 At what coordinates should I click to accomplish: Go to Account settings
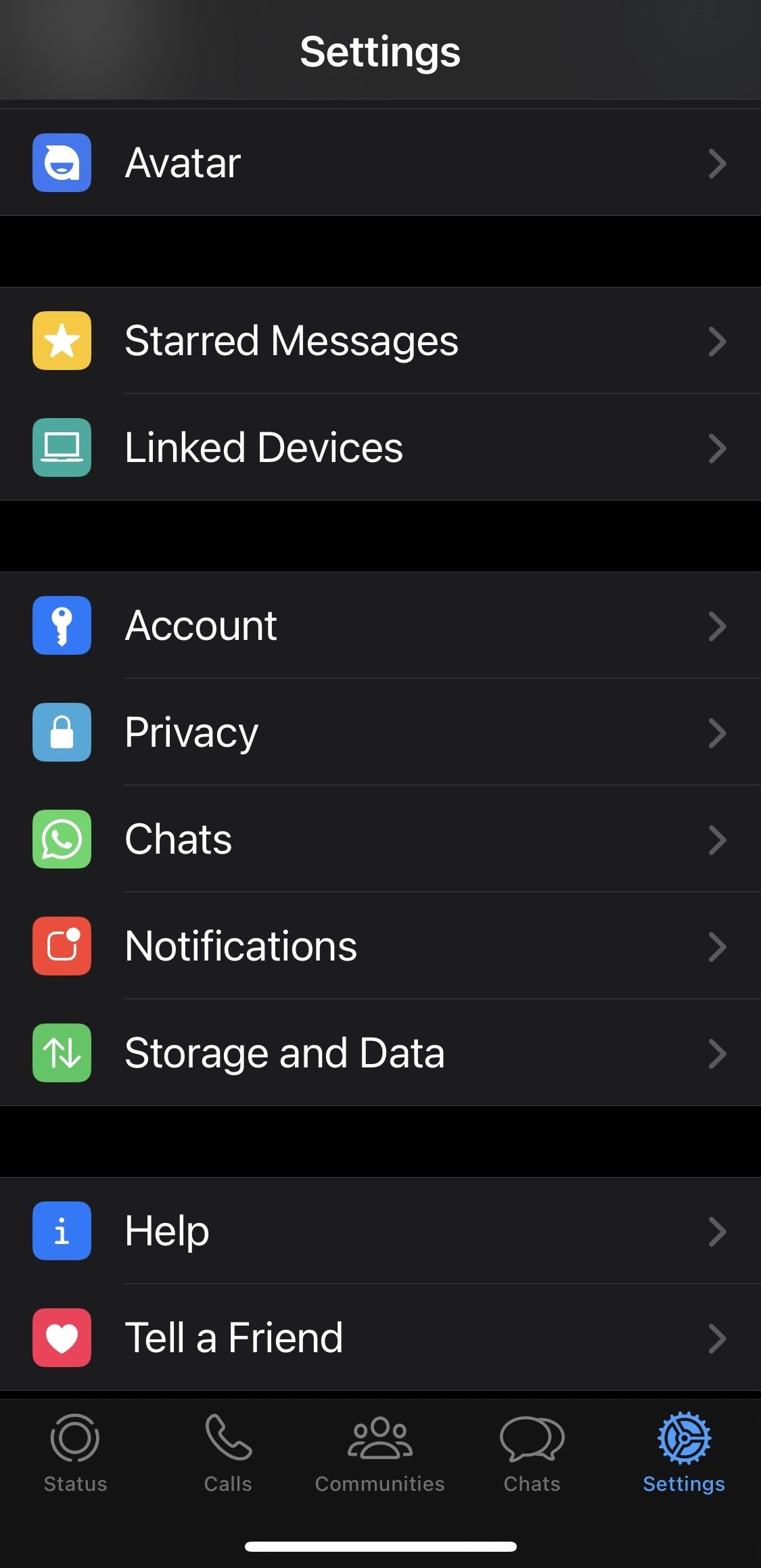tap(380, 626)
